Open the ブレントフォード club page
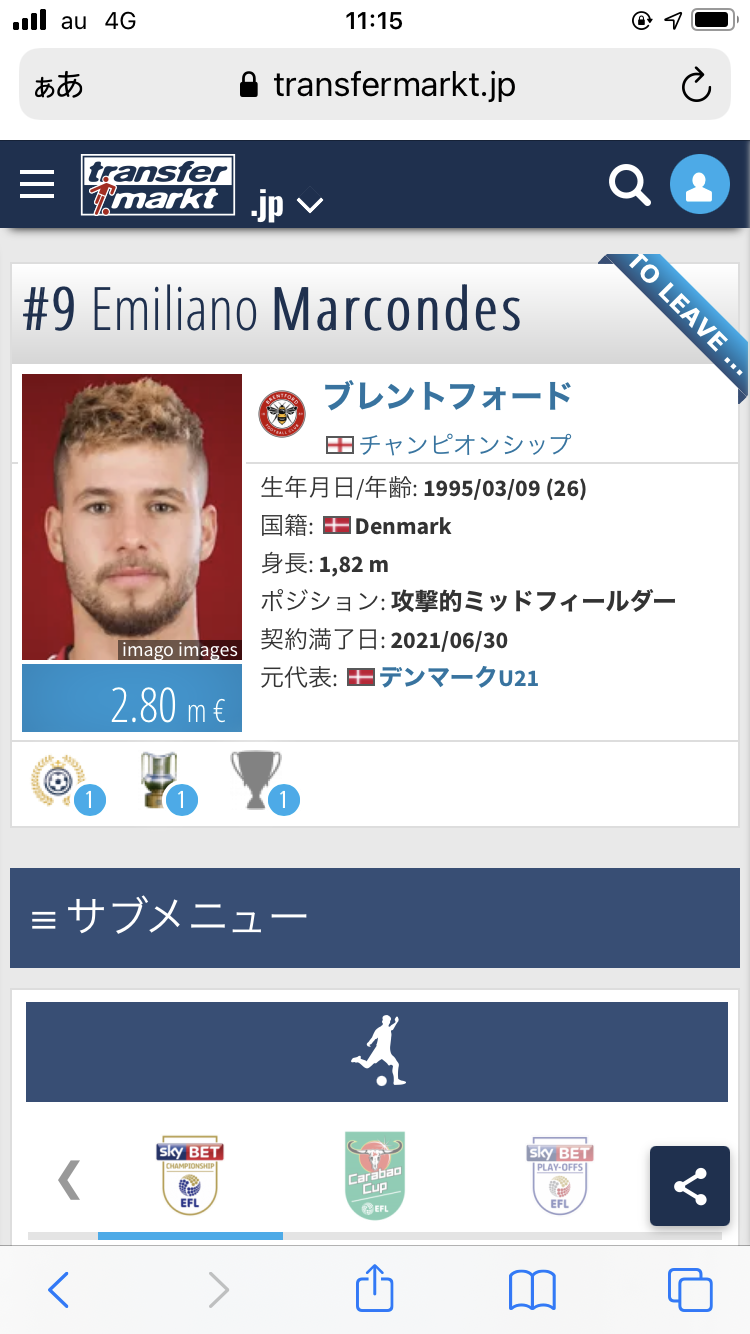The width and height of the screenshot is (750, 1334). 447,396
